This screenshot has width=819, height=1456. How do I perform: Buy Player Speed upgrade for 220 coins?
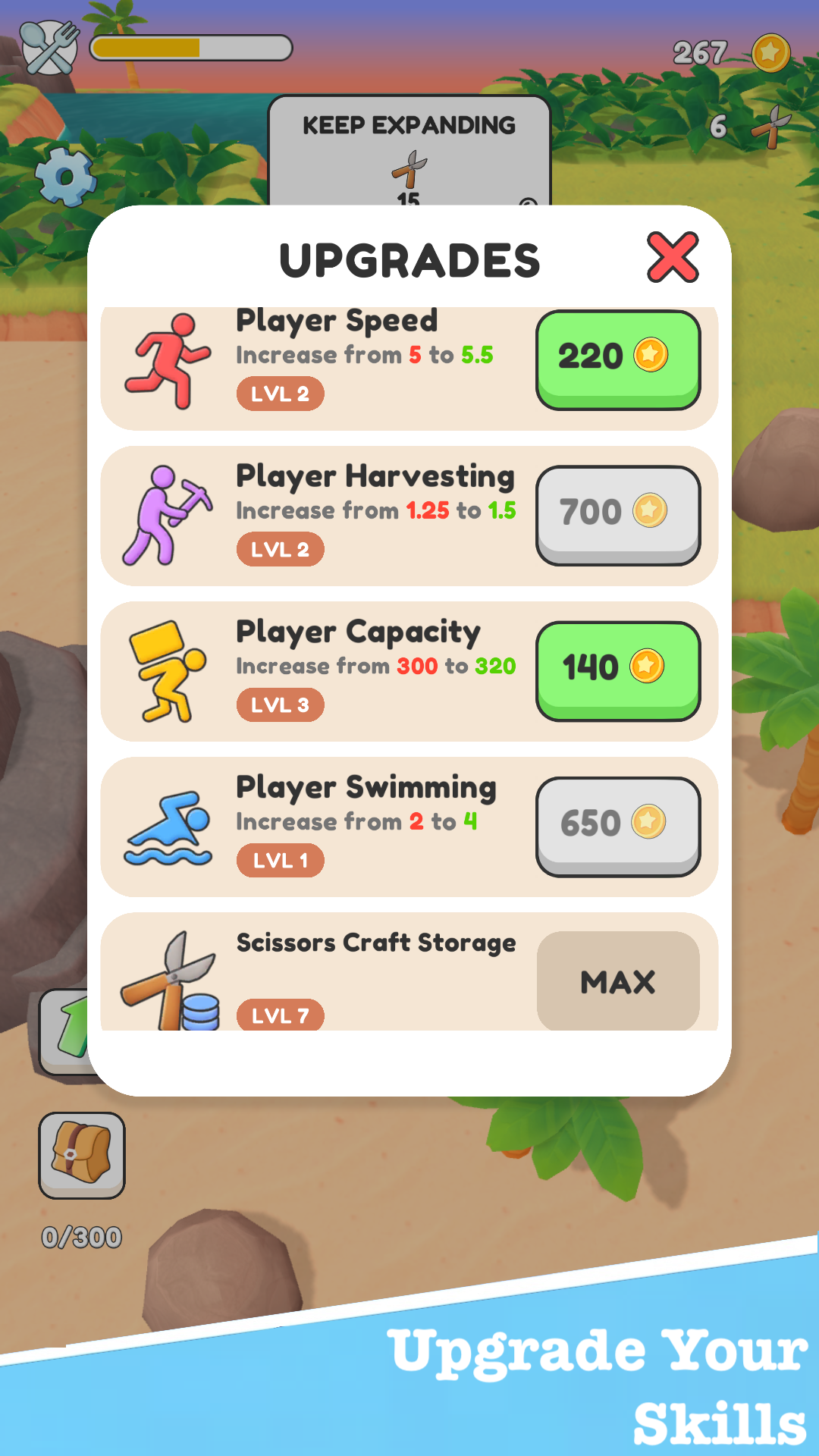click(x=617, y=359)
